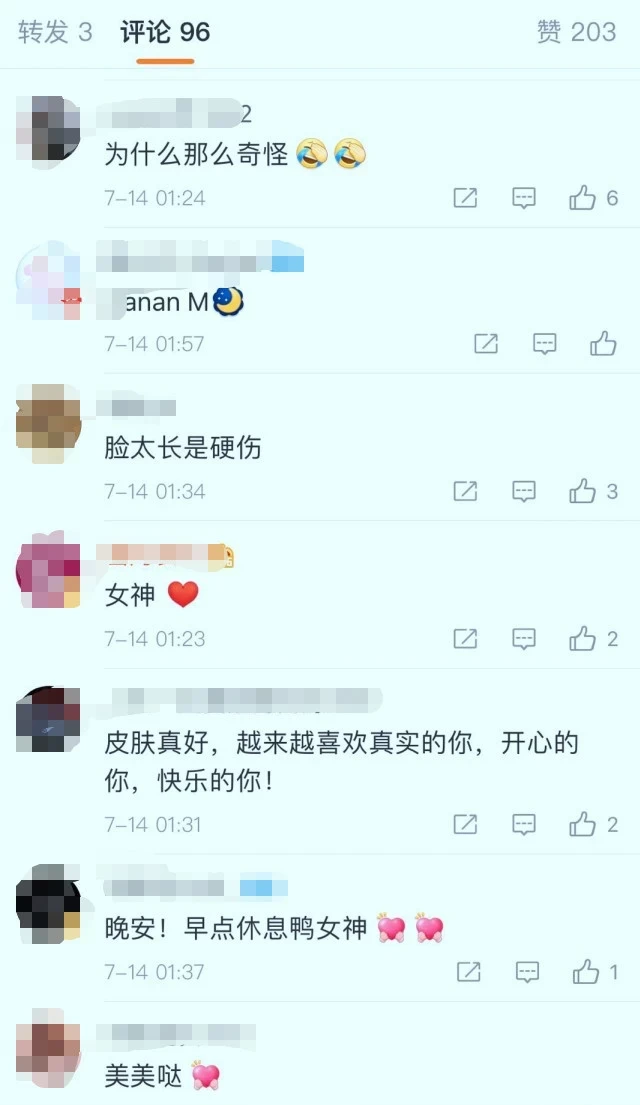Reply to the comment posted at 01:57

pyautogui.click(x=544, y=344)
